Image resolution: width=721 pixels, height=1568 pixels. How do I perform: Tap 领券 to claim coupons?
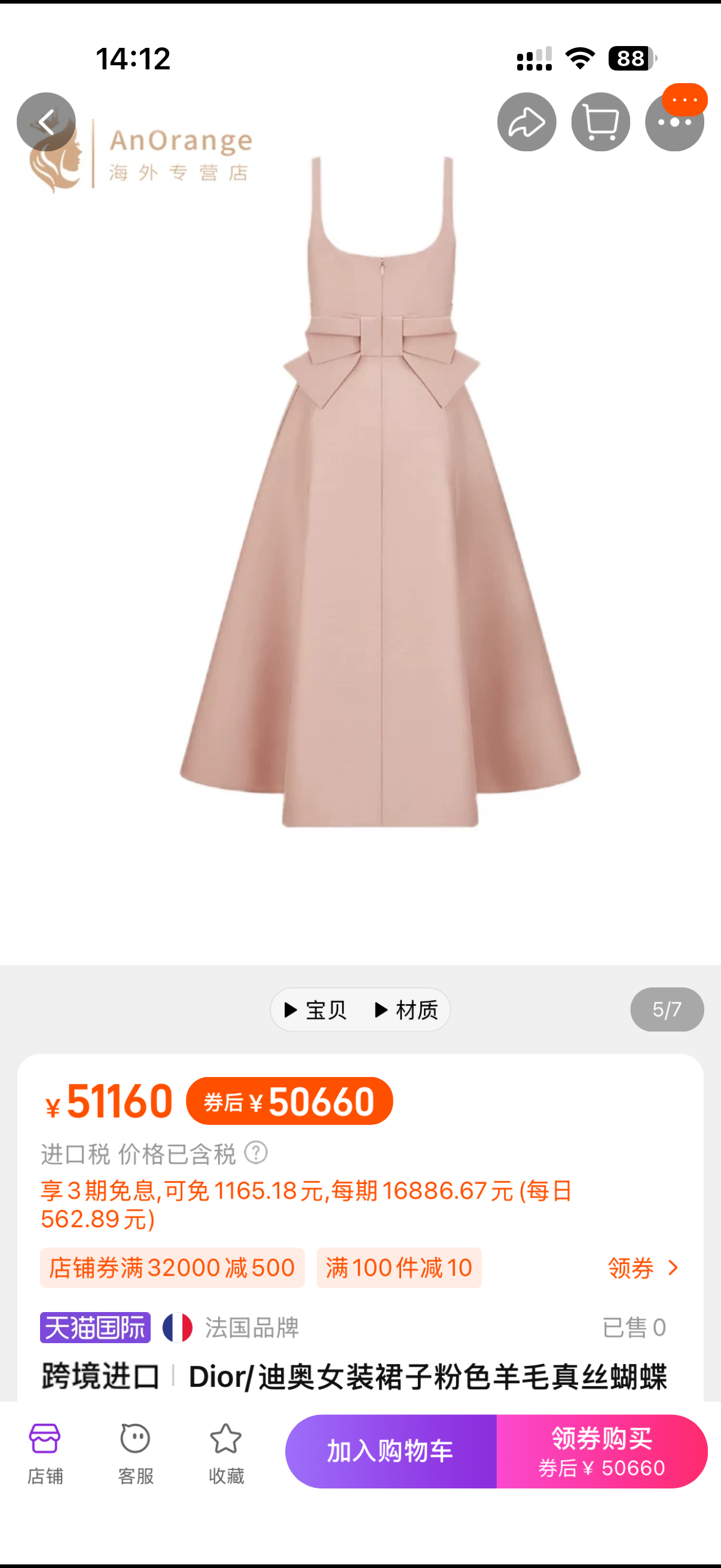click(x=643, y=1268)
